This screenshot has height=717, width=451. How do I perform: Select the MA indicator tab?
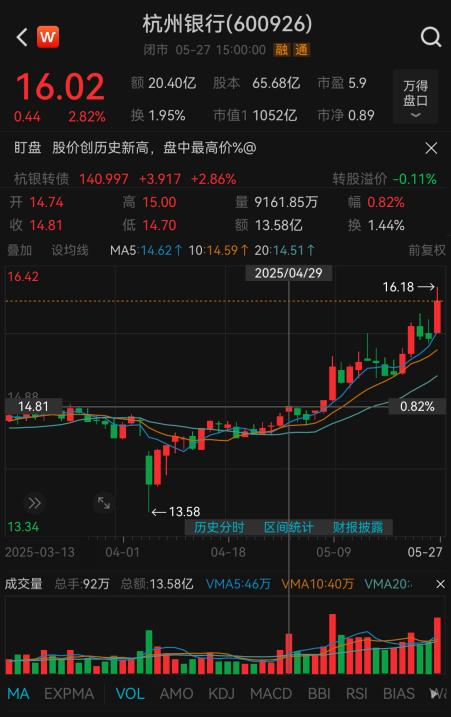click(18, 694)
